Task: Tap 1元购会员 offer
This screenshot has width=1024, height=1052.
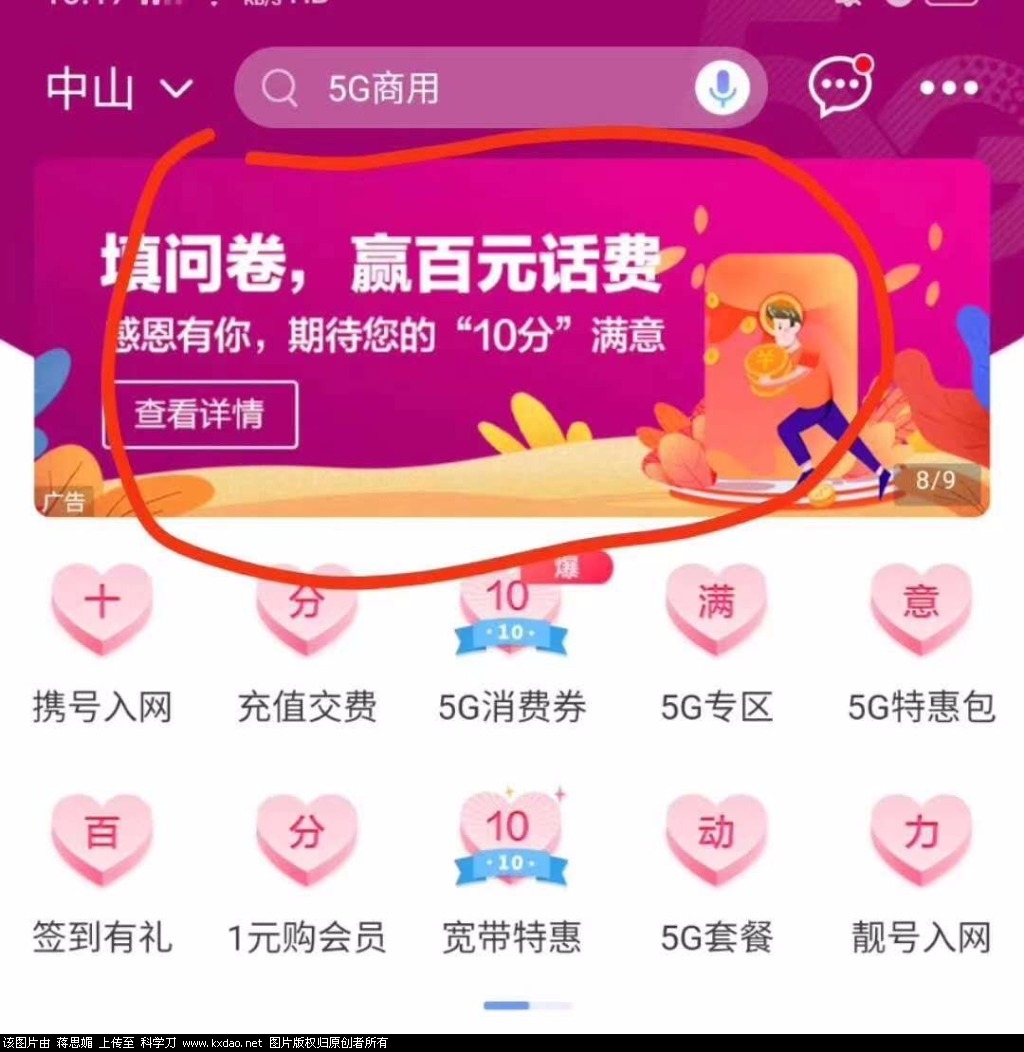Action: click(x=307, y=870)
